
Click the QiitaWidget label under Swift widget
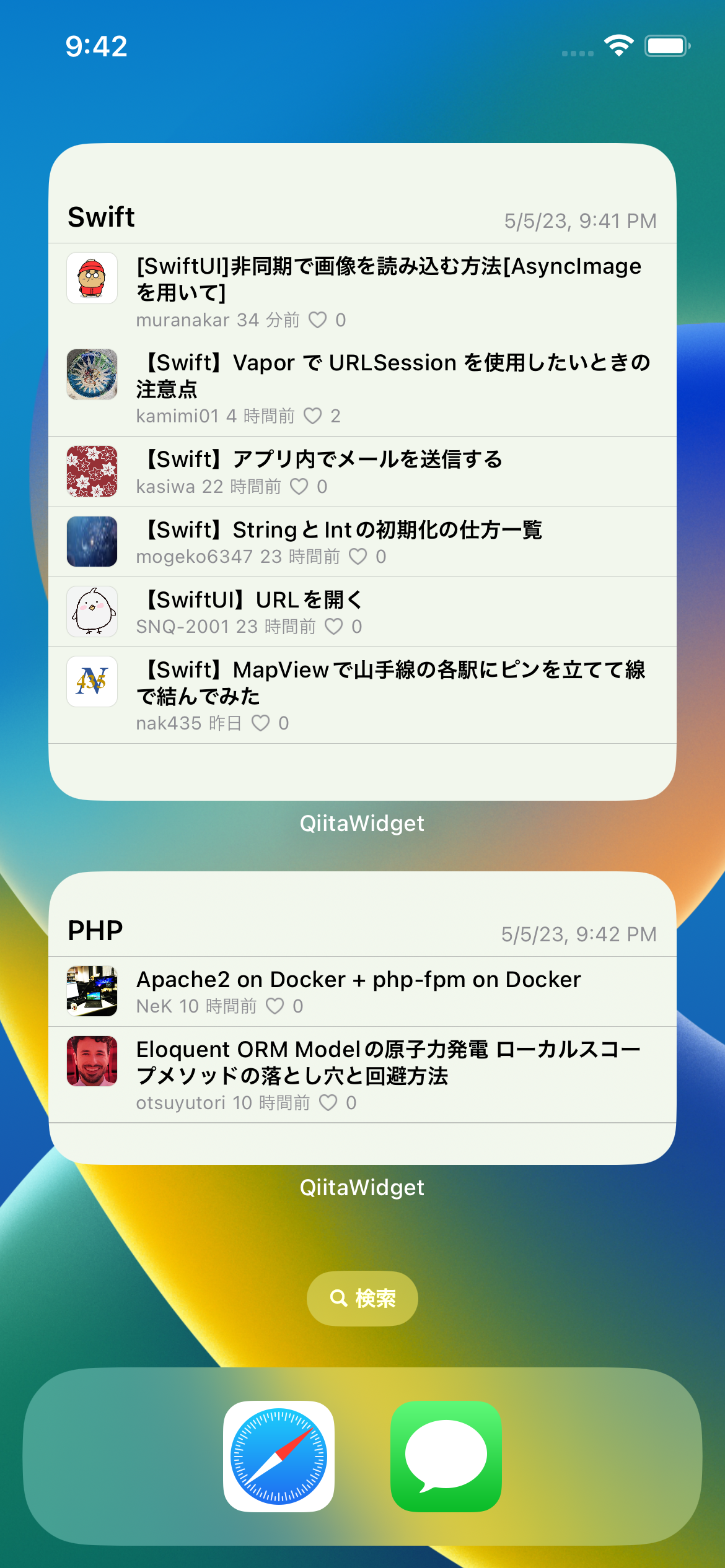tap(362, 824)
